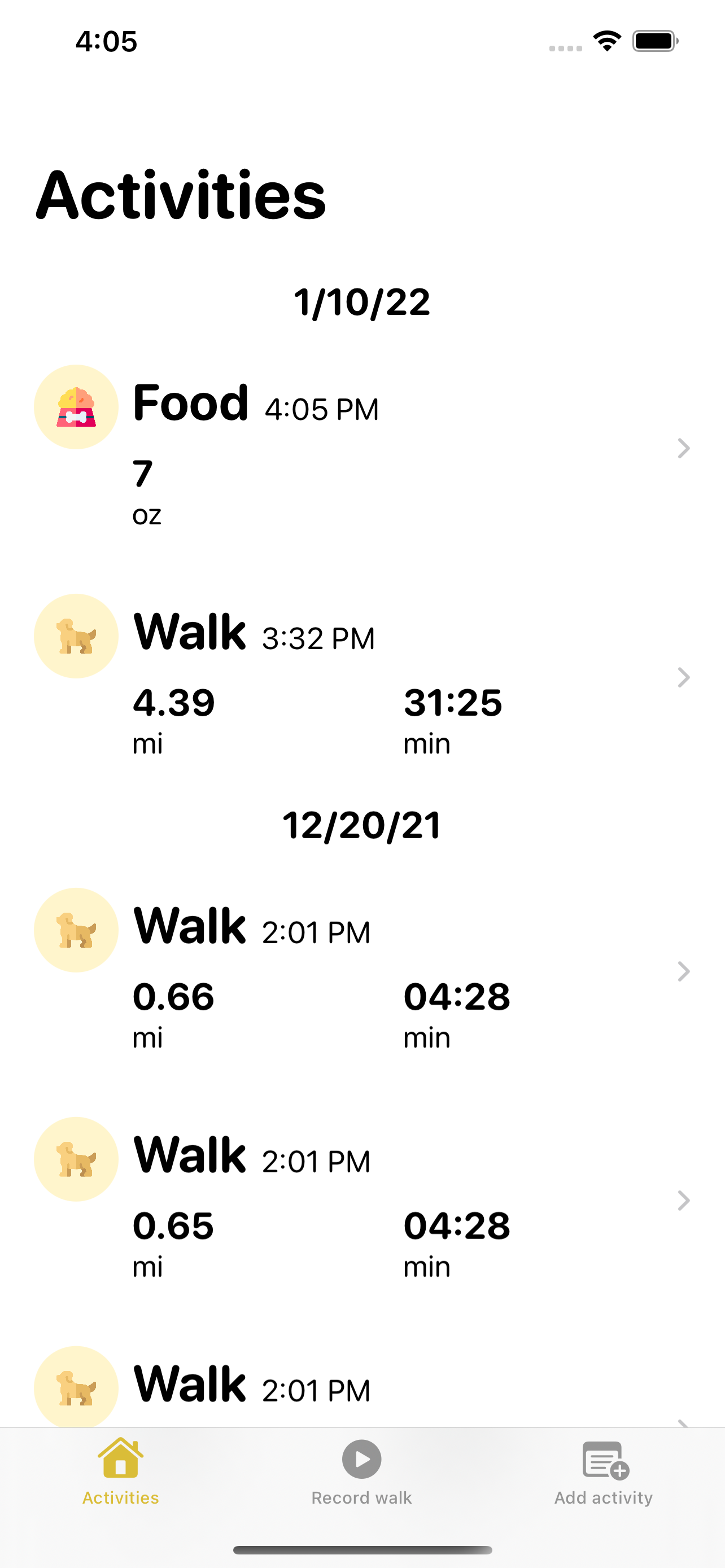The width and height of the screenshot is (725, 1568).
Task: Open details chevron for the 0.66 mi walk
Action: coord(684,972)
